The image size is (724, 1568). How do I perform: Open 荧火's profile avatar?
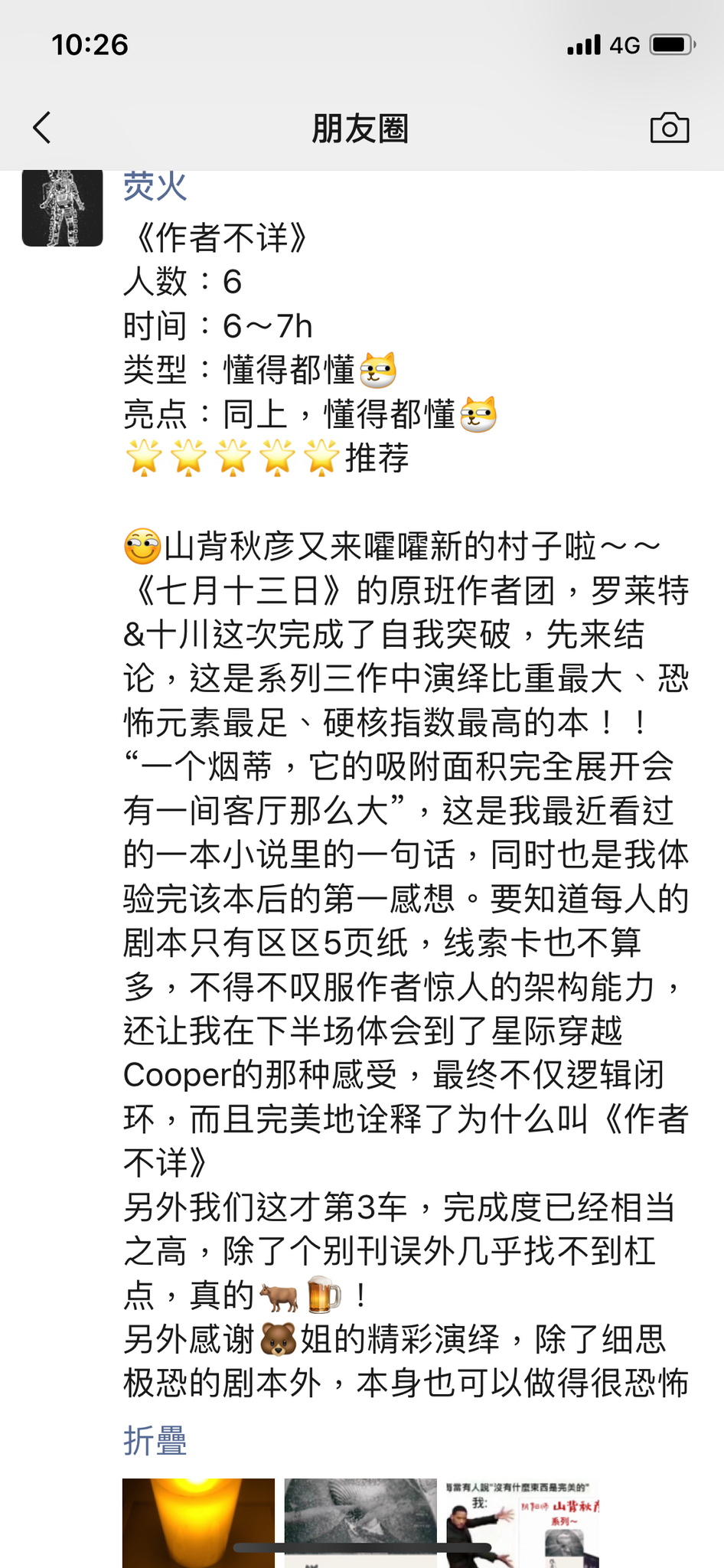click(63, 207)
